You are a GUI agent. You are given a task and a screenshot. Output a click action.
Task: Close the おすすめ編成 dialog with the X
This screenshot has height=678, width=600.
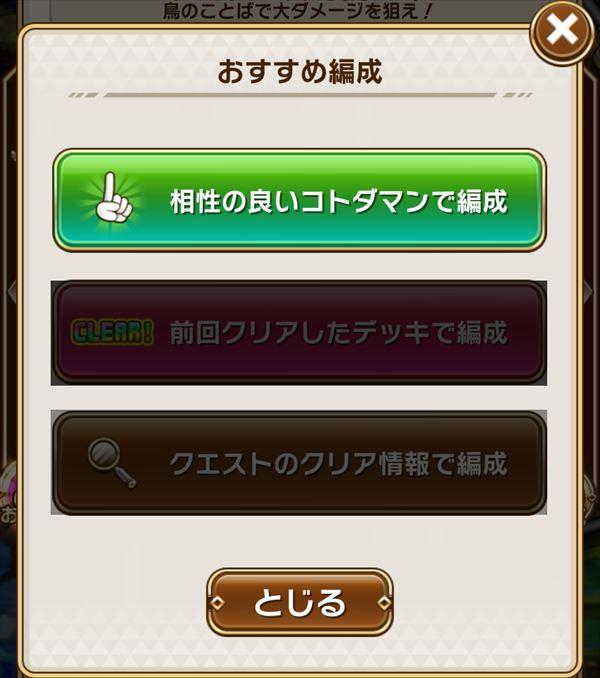point(561,32)
